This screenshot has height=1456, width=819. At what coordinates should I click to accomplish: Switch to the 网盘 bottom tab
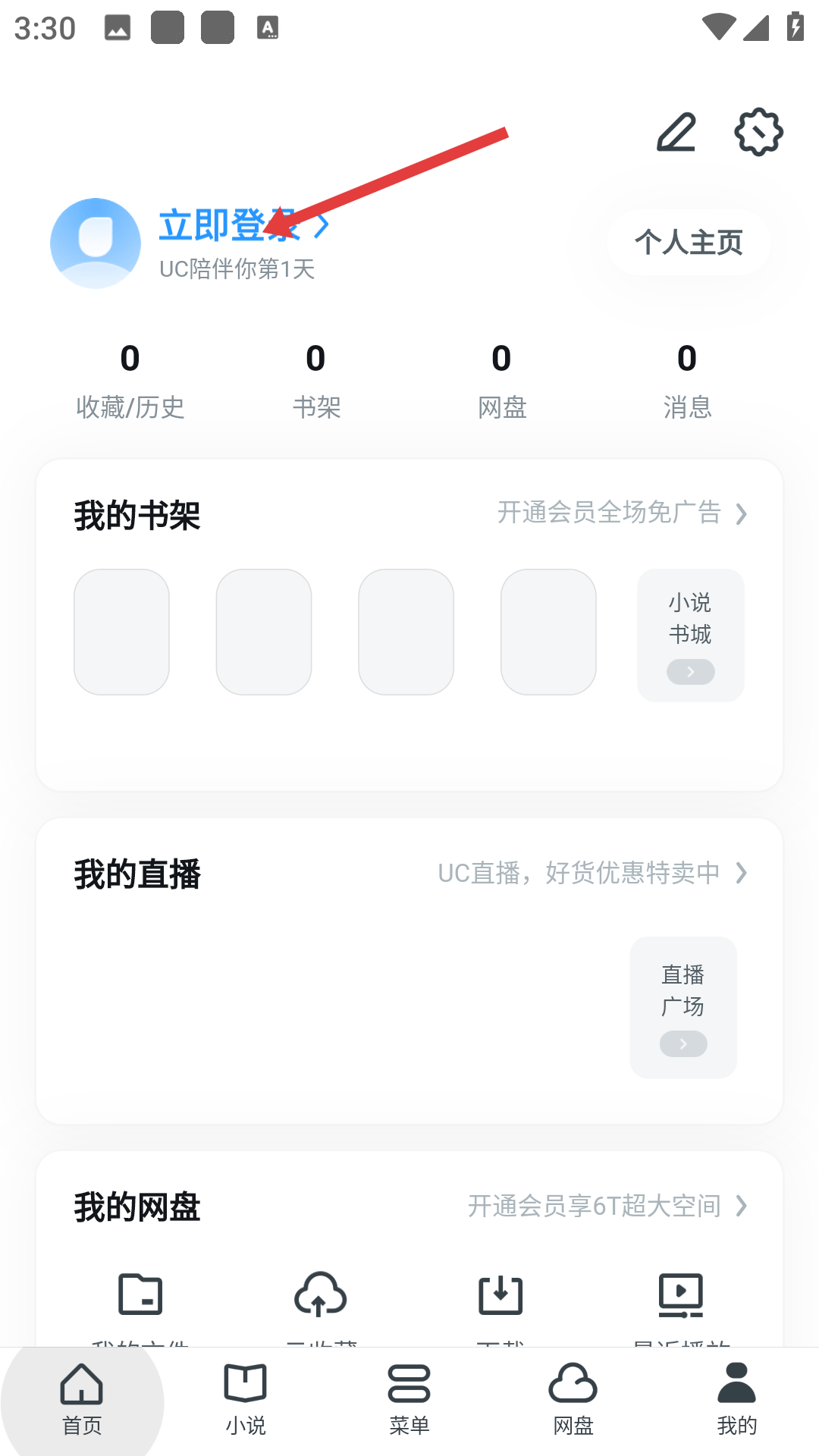pos(573,1400)
